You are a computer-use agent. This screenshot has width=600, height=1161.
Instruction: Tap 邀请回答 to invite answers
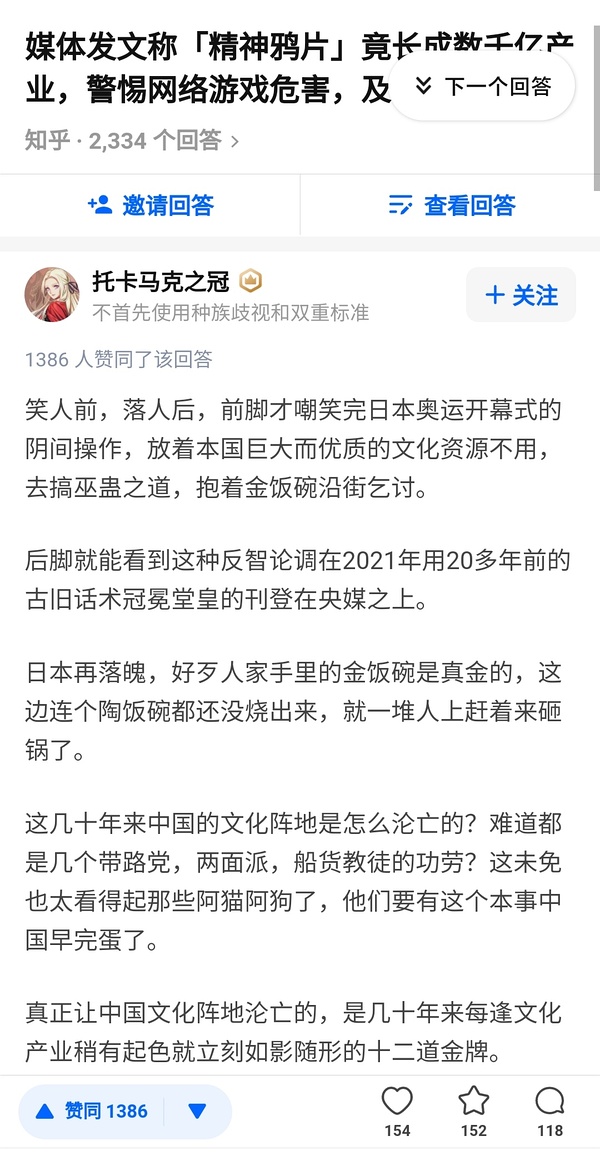tap(150, 206)
